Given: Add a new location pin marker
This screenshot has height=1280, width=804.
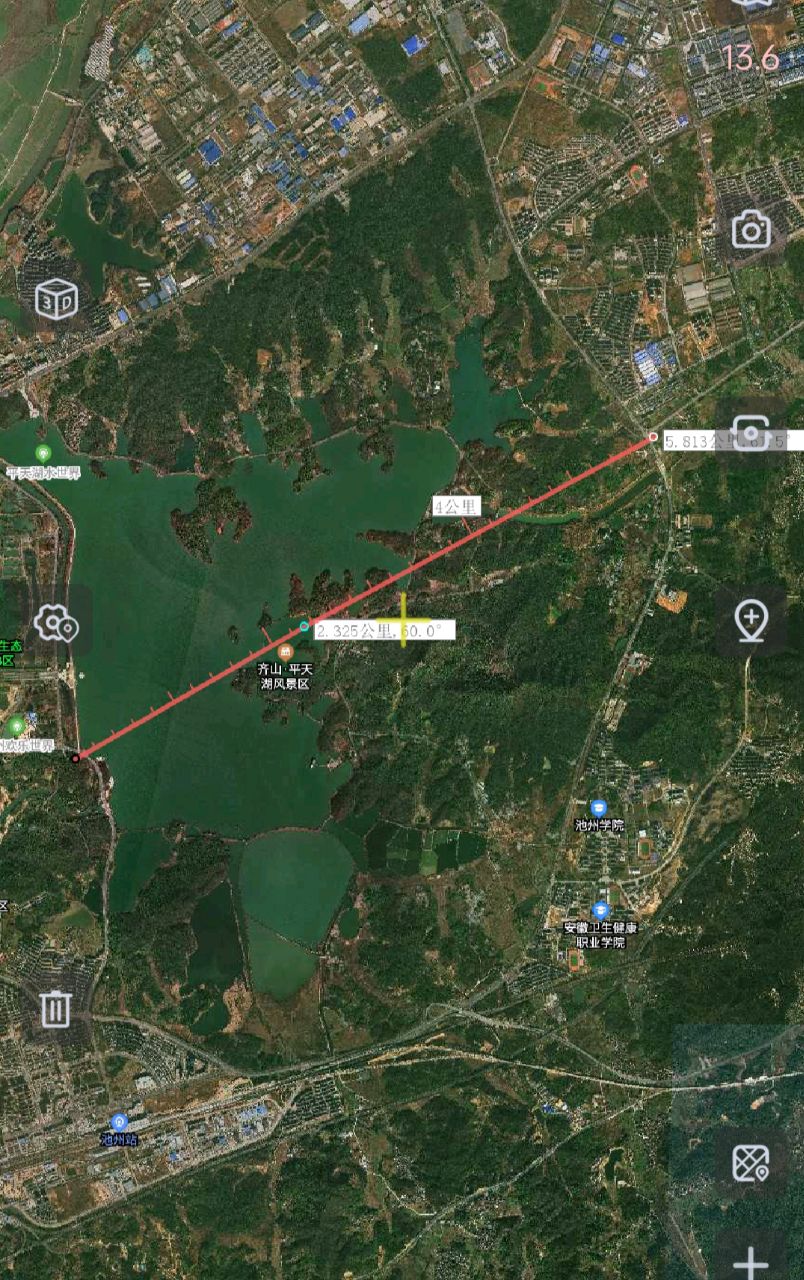Looking at the screenshot, I should click(751, 621).
